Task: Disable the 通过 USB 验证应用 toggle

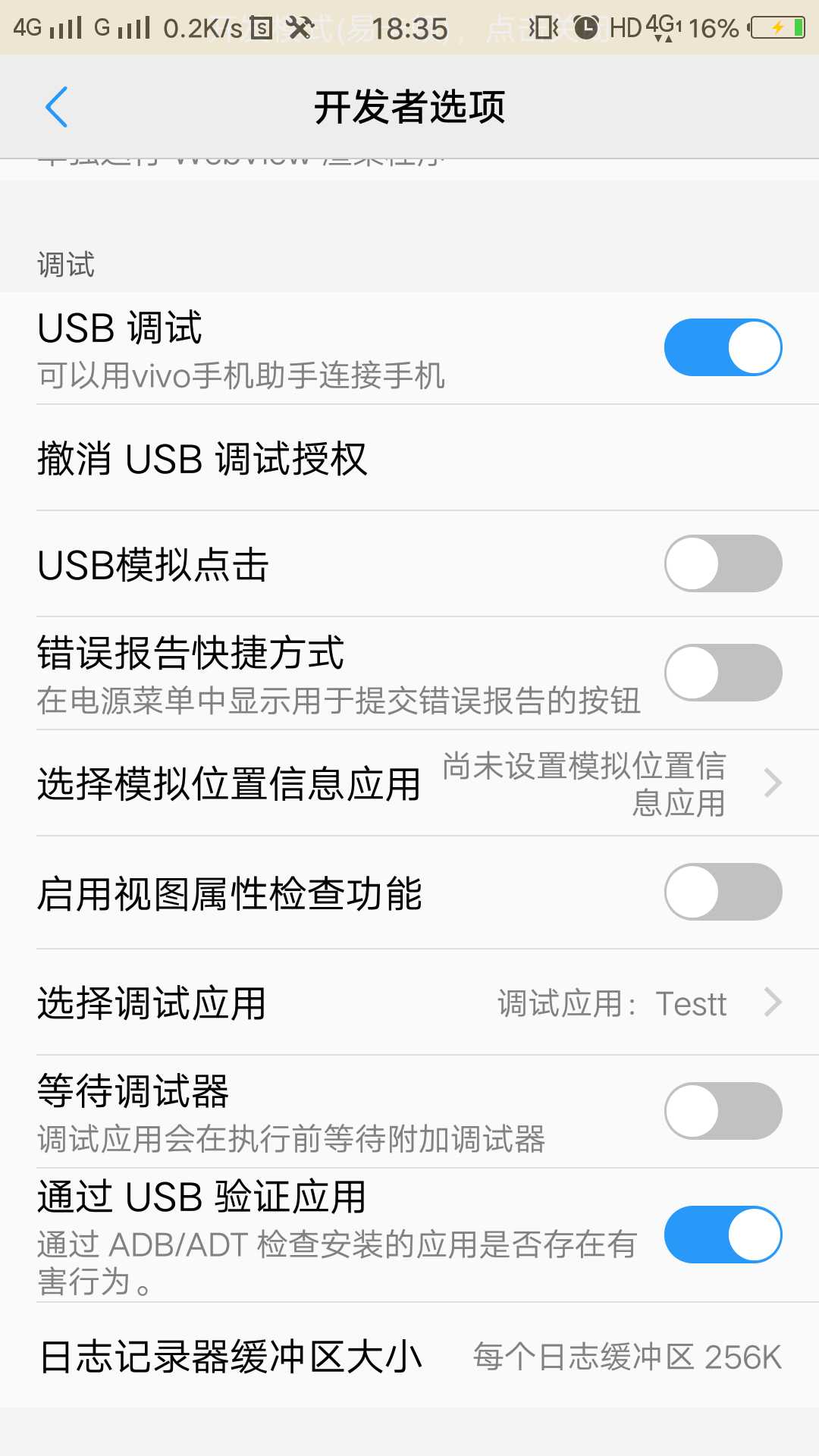Action: 723,1235
